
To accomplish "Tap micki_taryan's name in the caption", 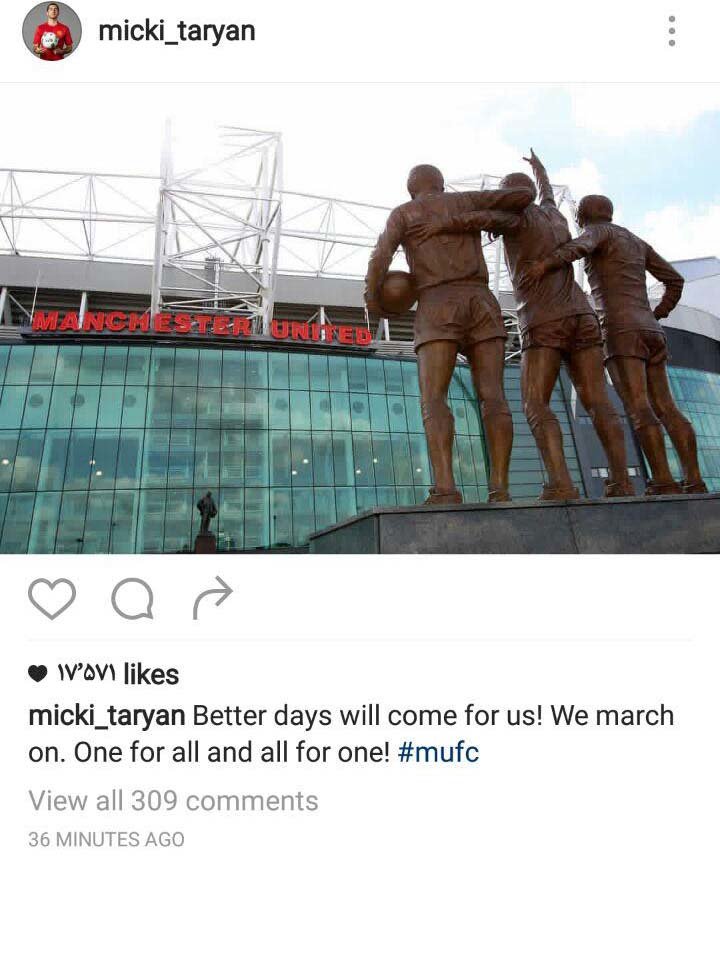I will pos(107,716).
